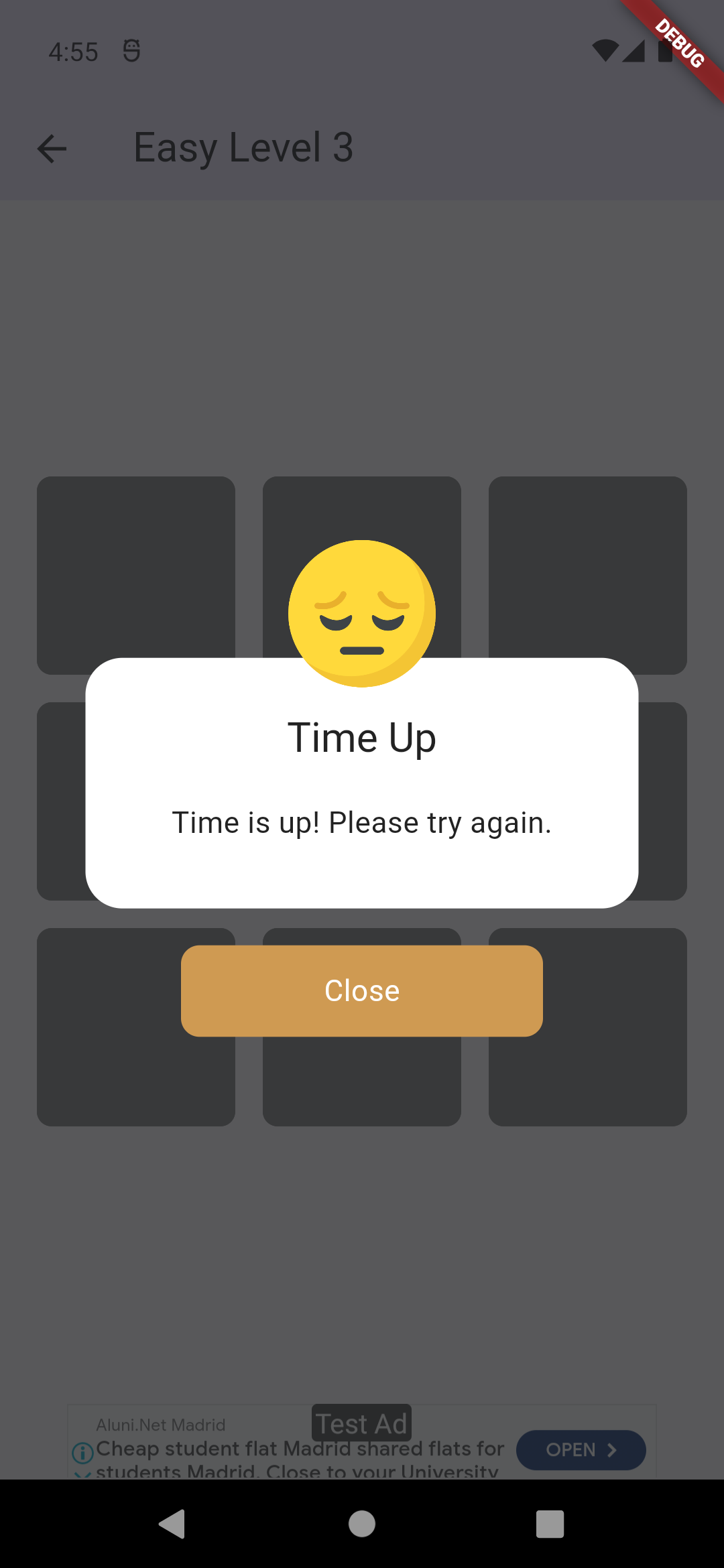724x1568 pixels.
Task: Select the Easy Level 3 title
Action: click(x=243, y=147)
